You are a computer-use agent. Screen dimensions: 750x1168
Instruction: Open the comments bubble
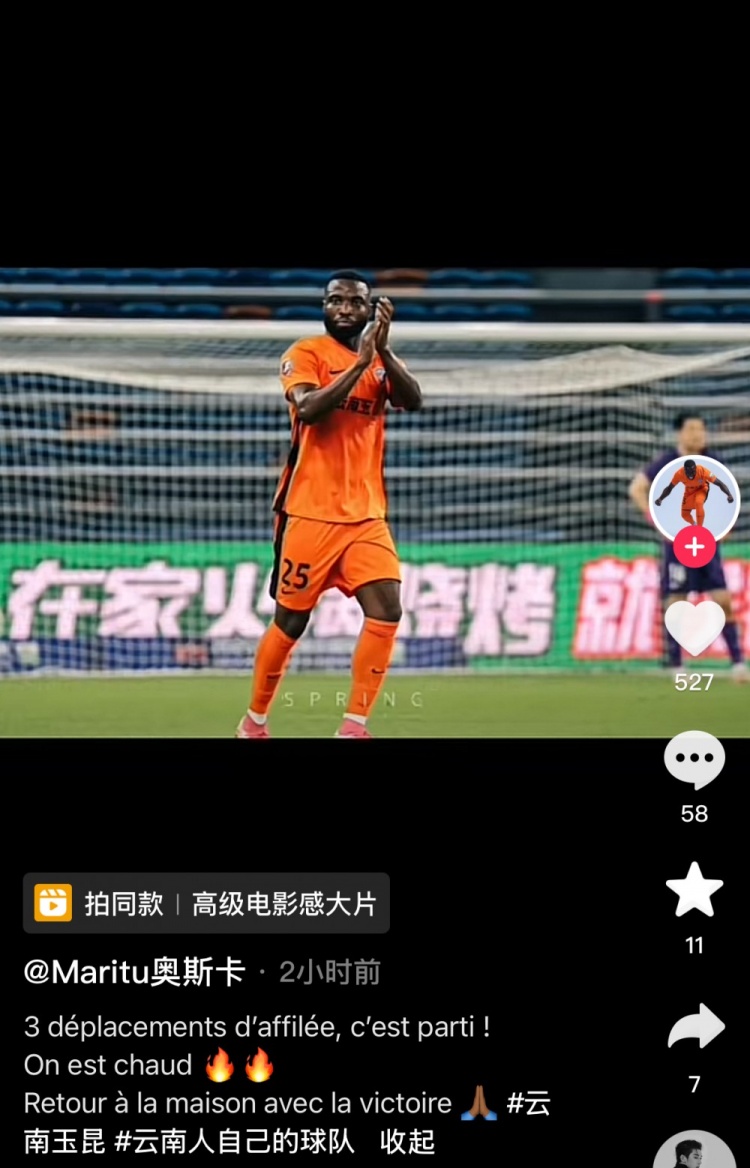694,761
